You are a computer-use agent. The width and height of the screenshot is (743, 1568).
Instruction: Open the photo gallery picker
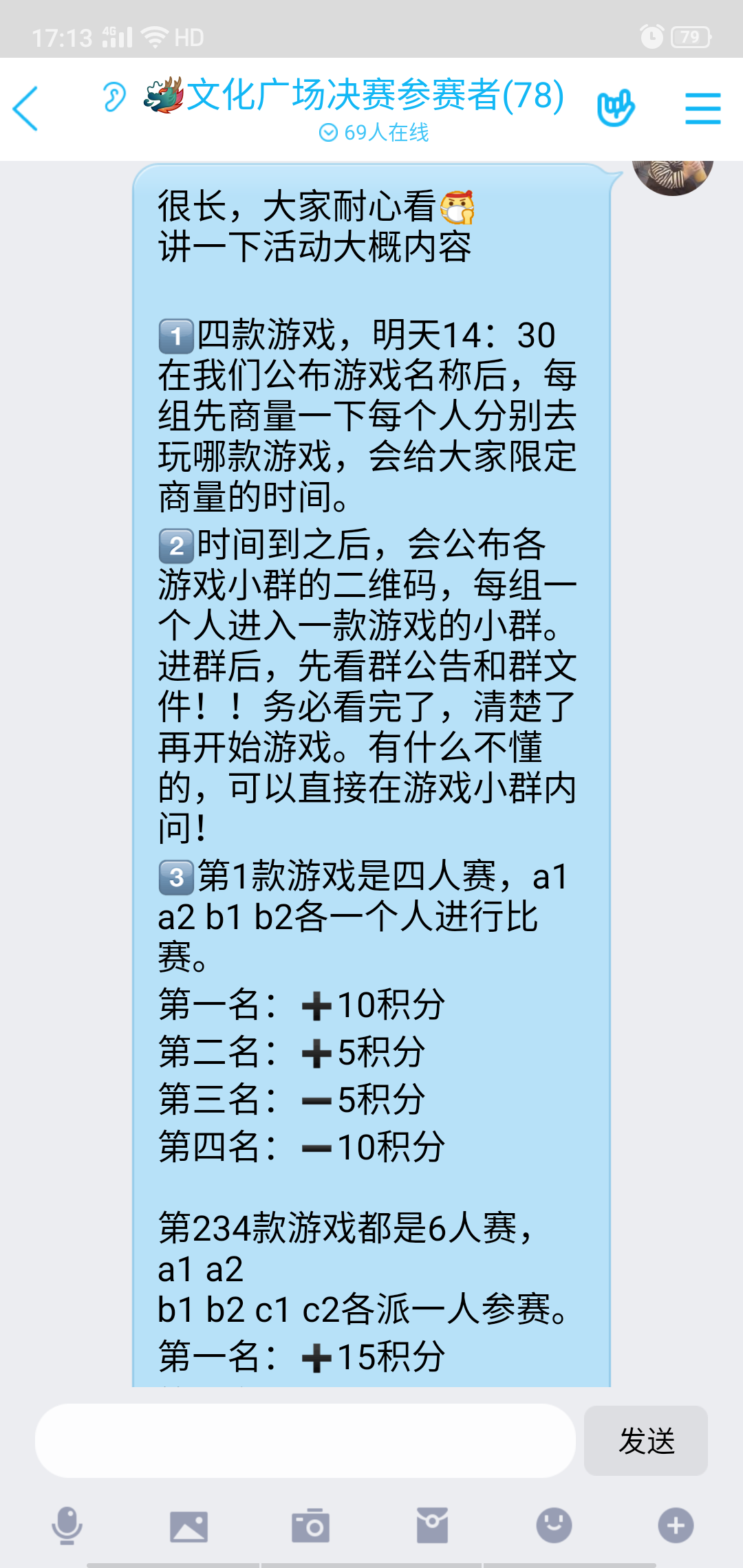pyautogui.click(x=189, y=1527)
